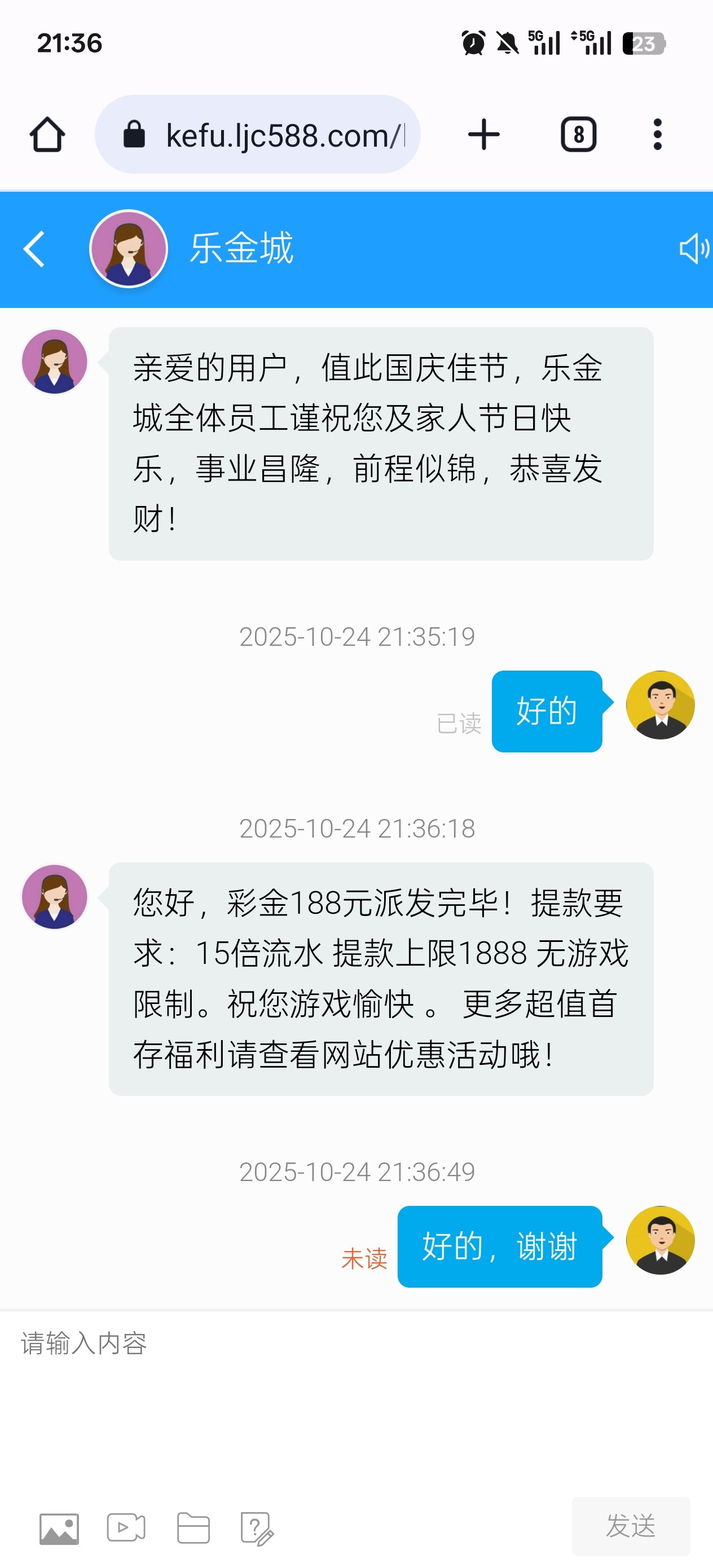
Task: Open the 乐金城 agent avatar in header
Action: (129, 249)
